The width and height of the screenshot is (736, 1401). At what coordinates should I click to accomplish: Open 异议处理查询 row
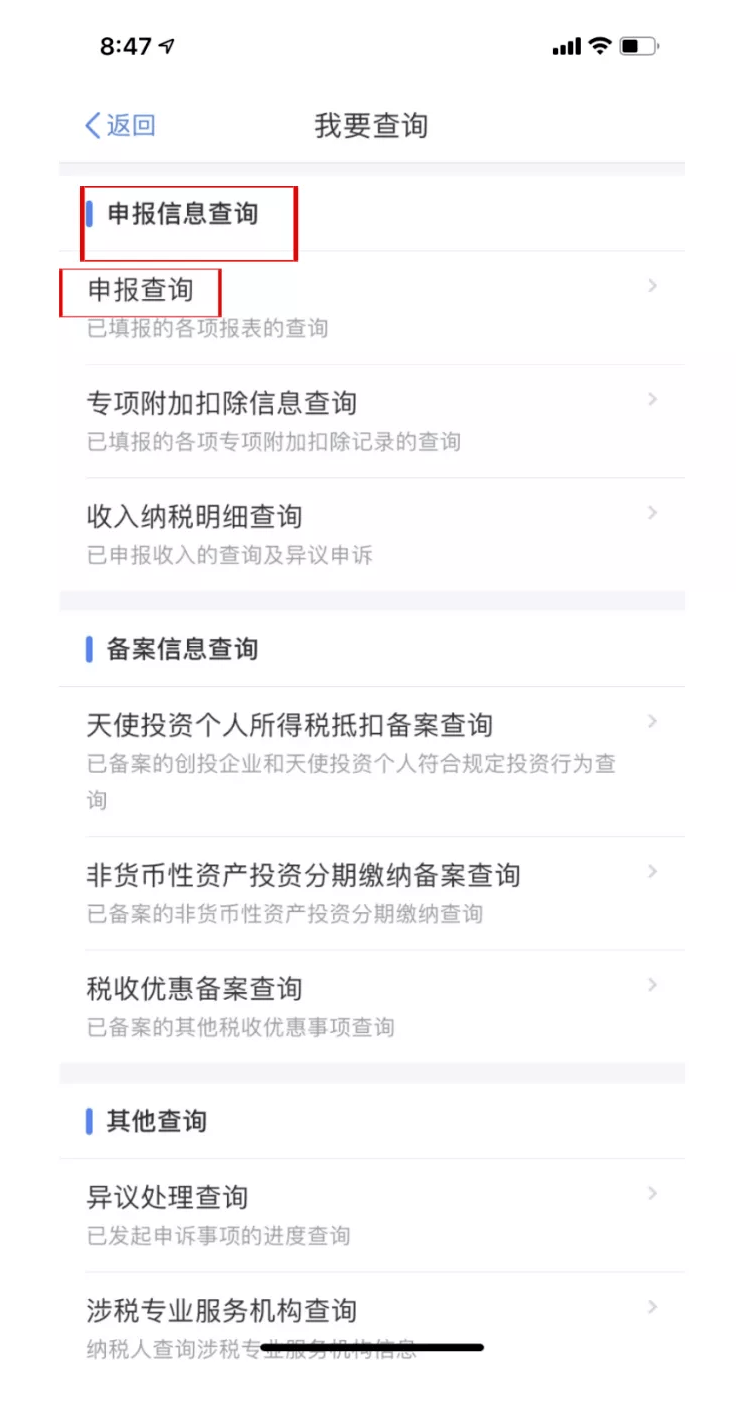pyautogui.click(x=370, y=1214)
